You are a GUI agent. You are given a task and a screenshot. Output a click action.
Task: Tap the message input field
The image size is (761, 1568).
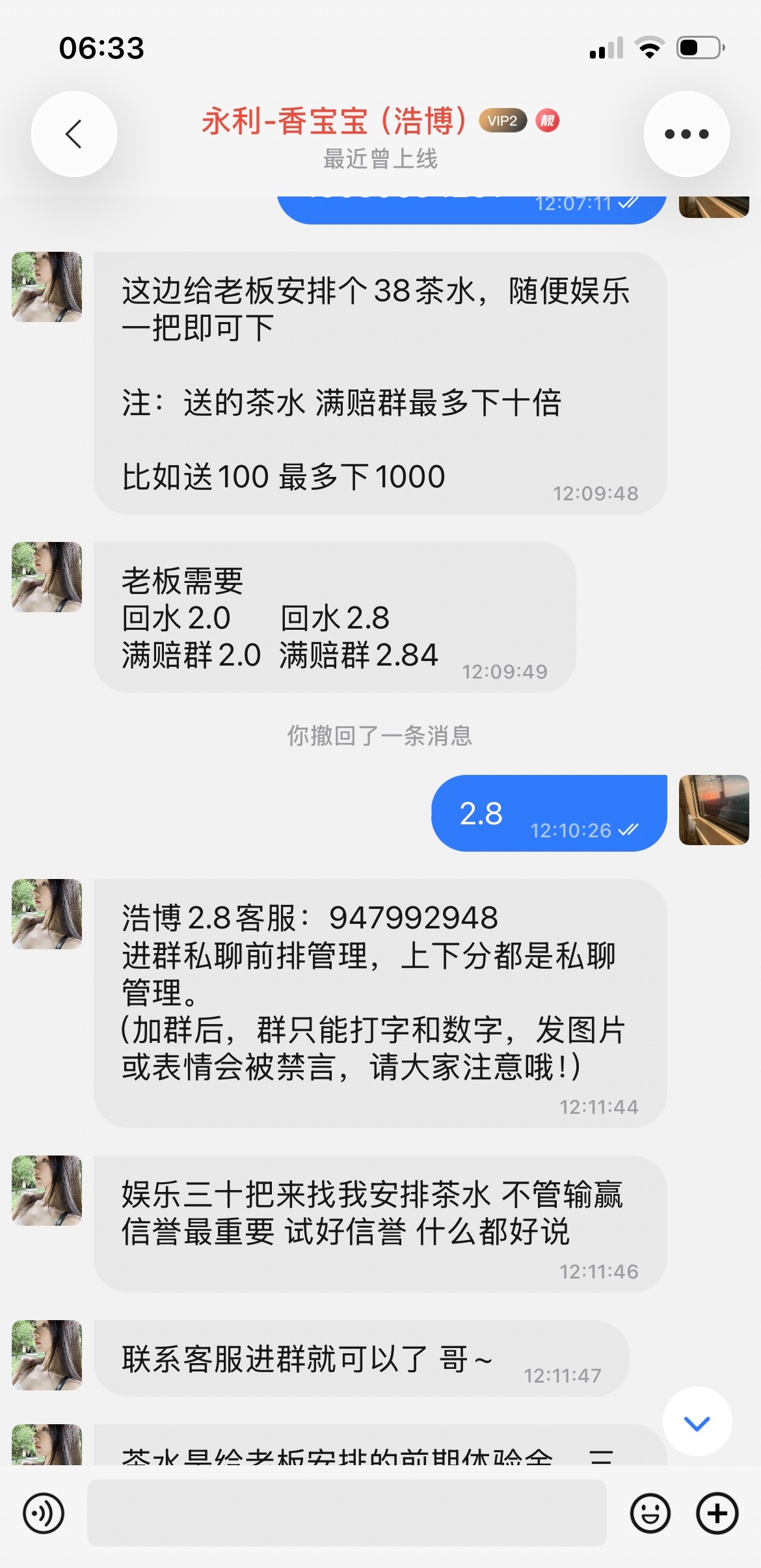pyautogui.click(x=347, y=1513)
